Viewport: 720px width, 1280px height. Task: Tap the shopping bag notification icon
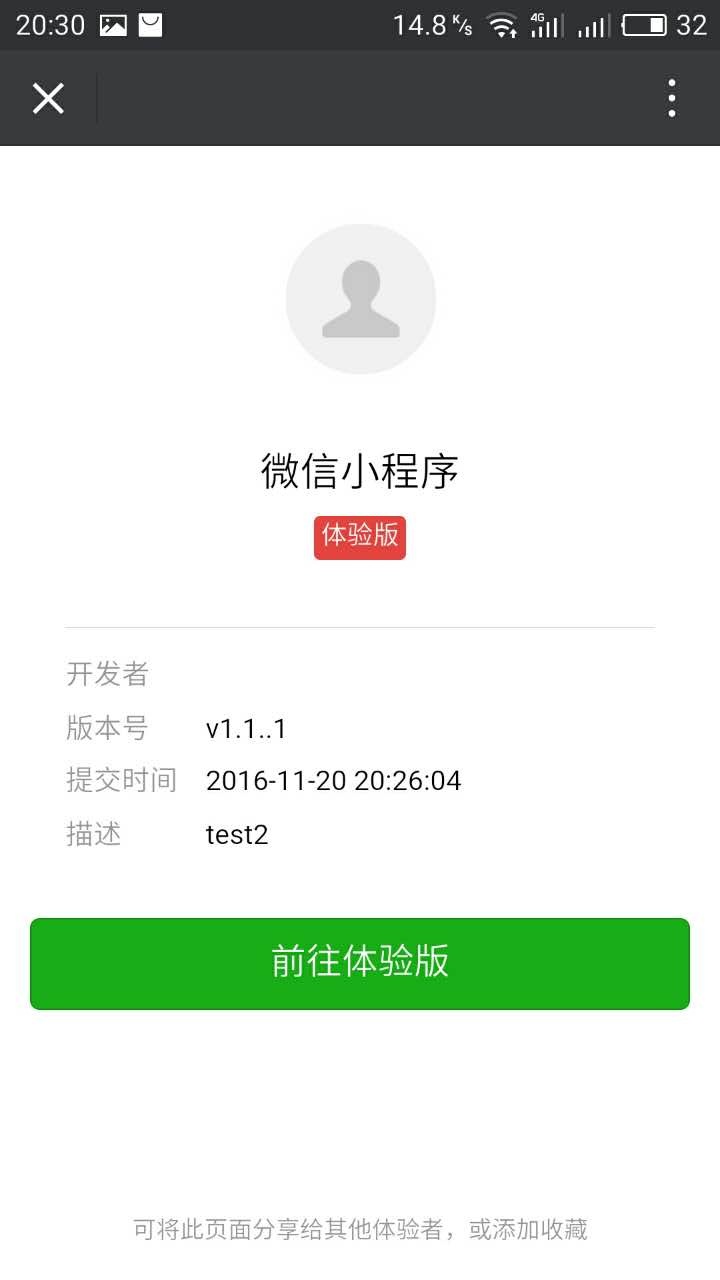click(x=151, y=22)
